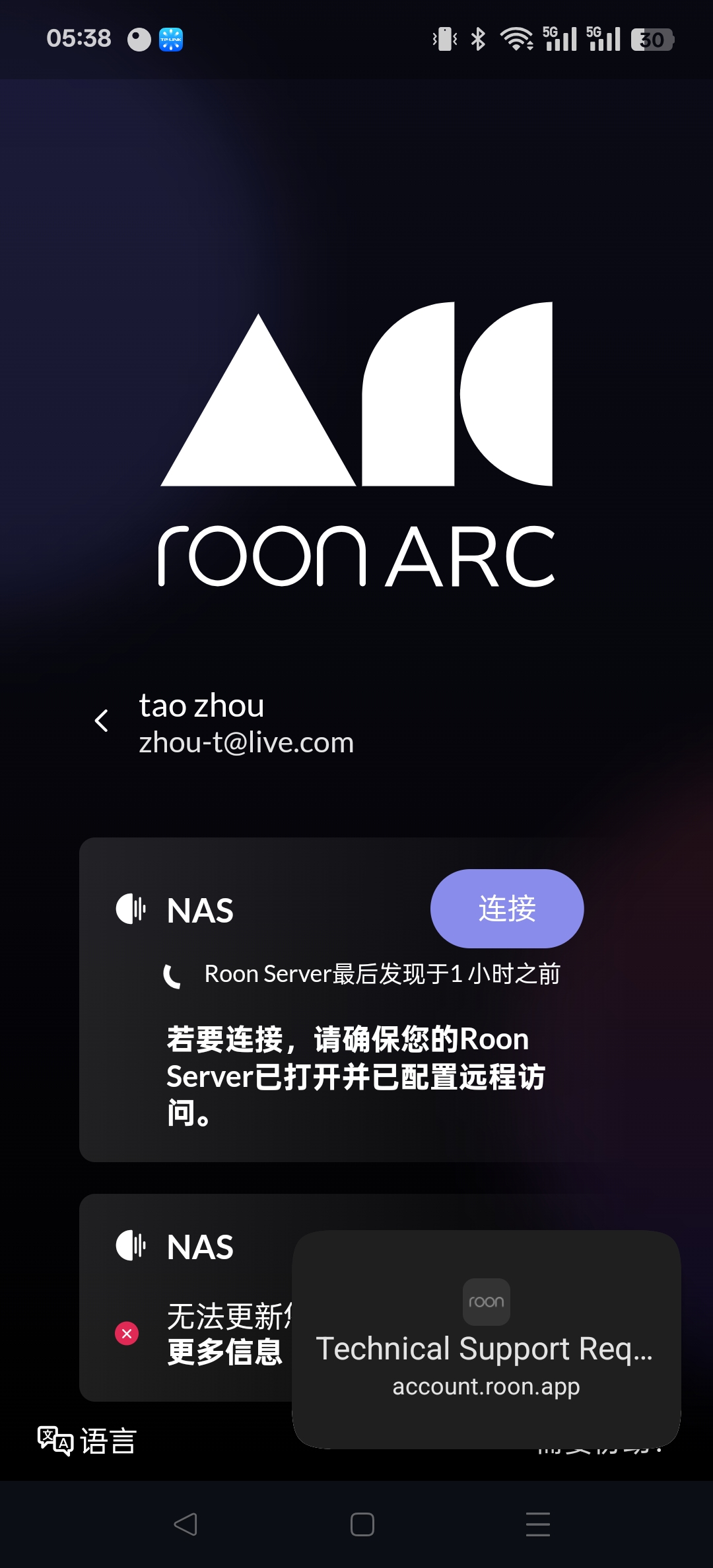The height and width of the screenshot is (1568, 713).
Task: Go back with the system back button
Action: 186,1524
